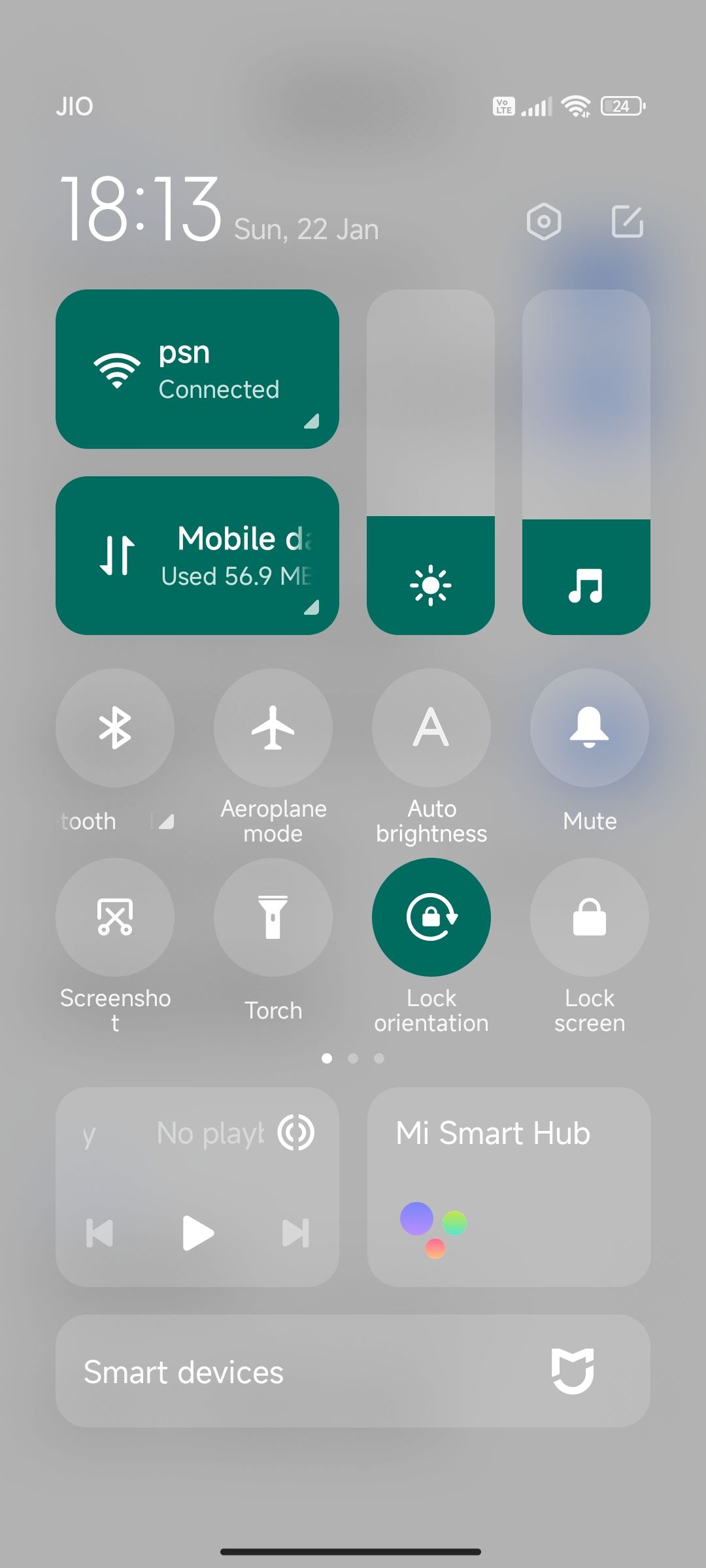Open settings from the gear icon
The width and height of the screenshot is (706, 1568).
544,222
